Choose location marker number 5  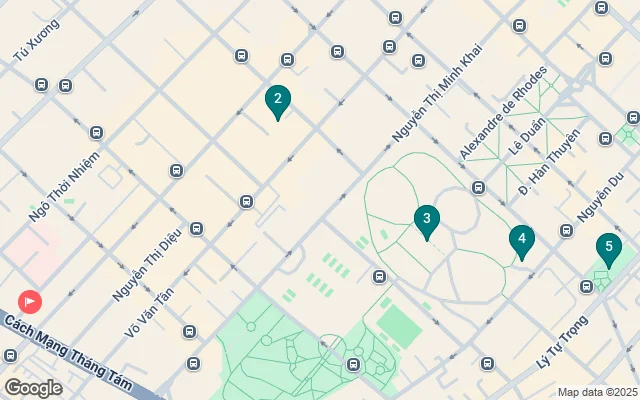tap(608, 247)
